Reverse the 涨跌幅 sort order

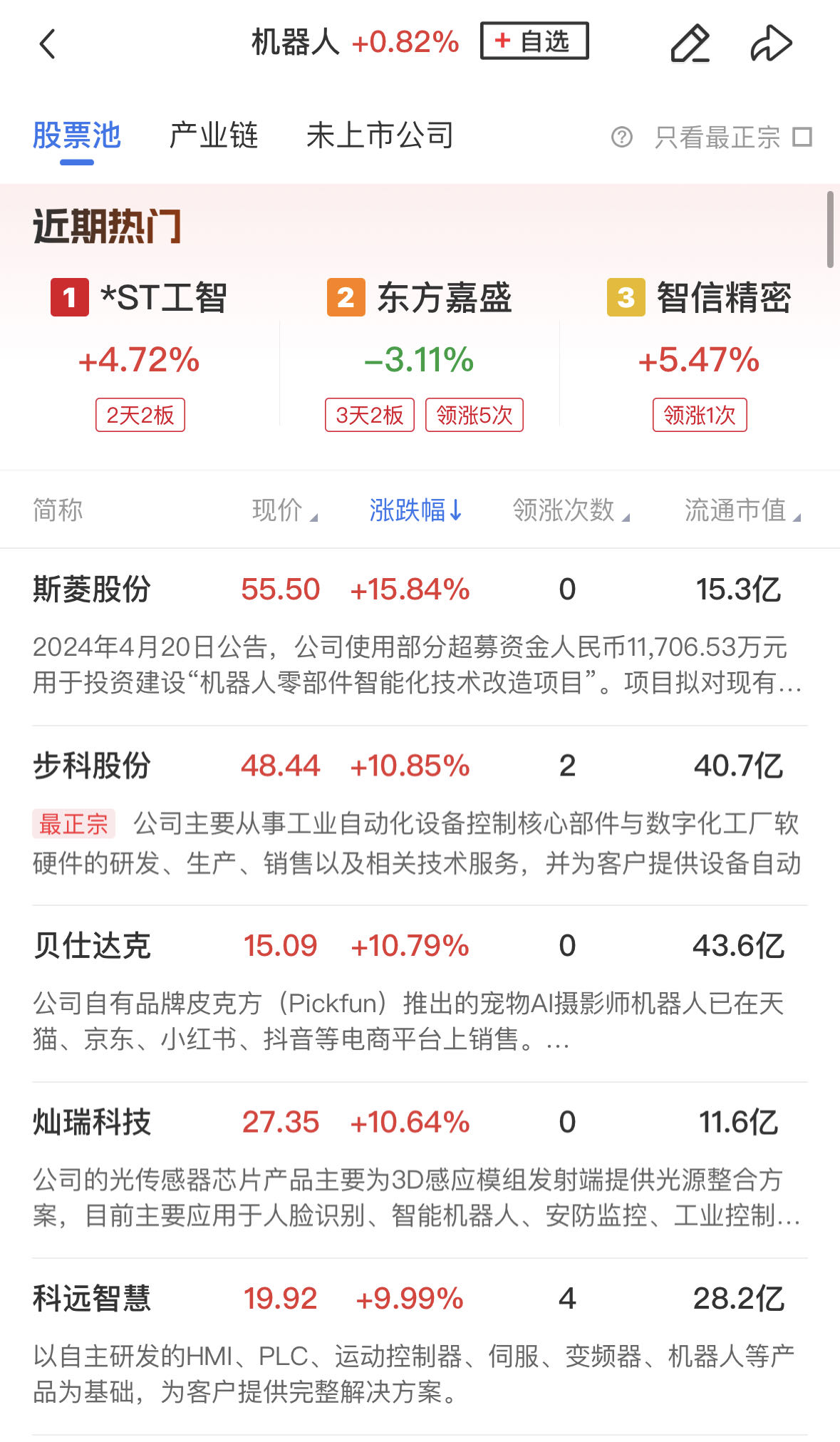pyautogui.click(x=416, y=510)
